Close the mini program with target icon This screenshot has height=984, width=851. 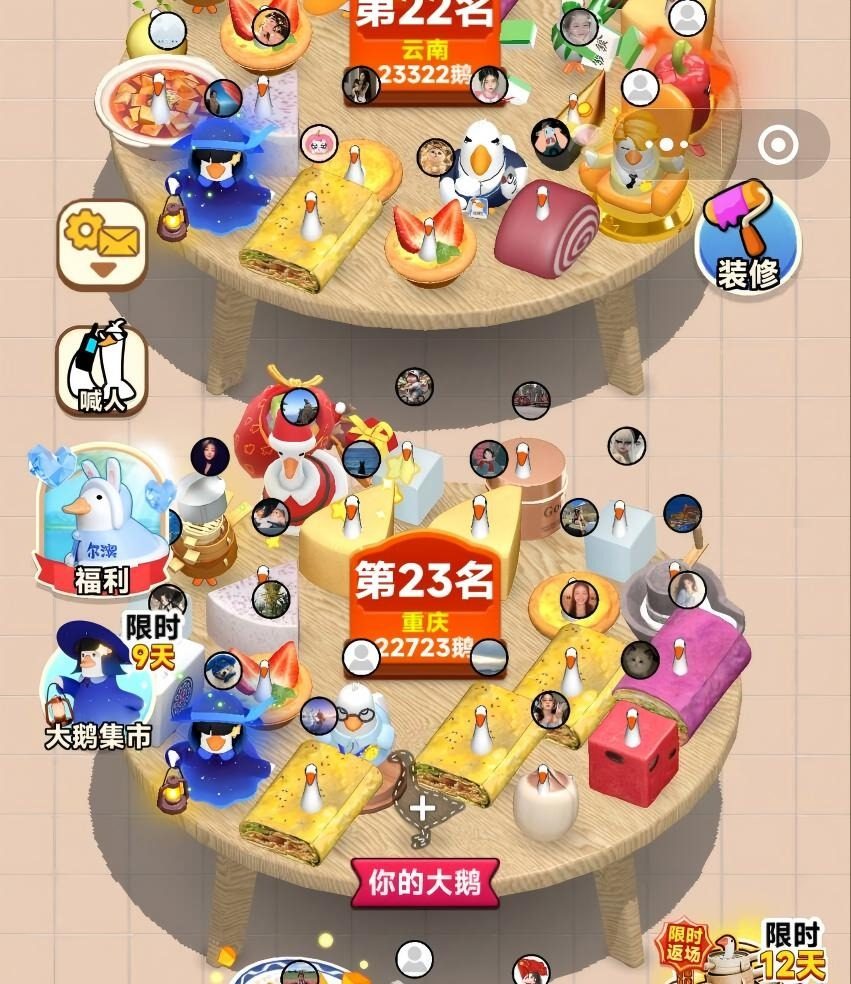[x=777, y=146]
